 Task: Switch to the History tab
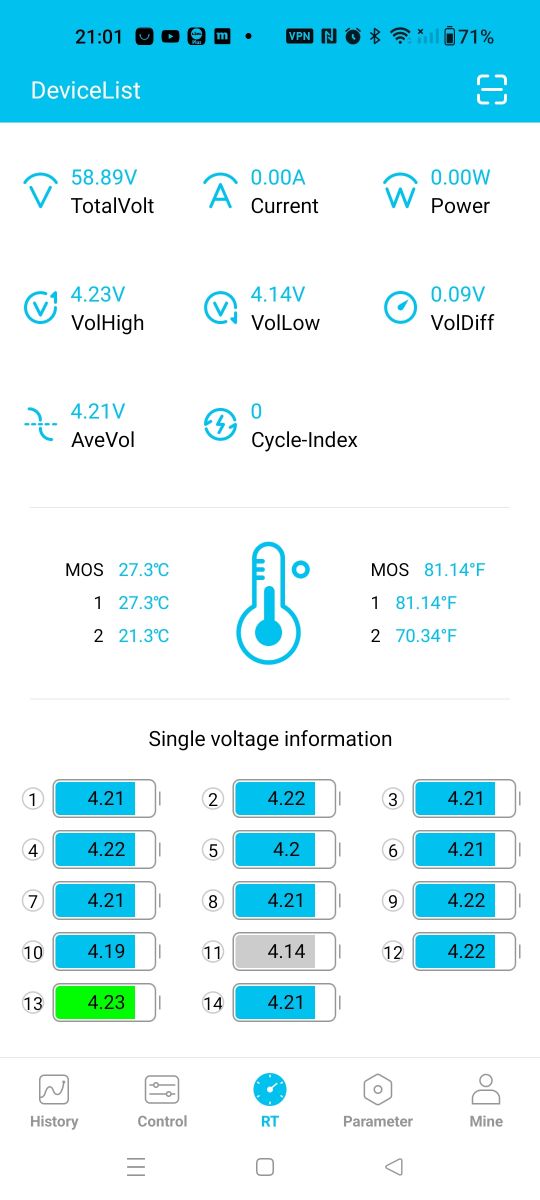(x=54, y=1101)
